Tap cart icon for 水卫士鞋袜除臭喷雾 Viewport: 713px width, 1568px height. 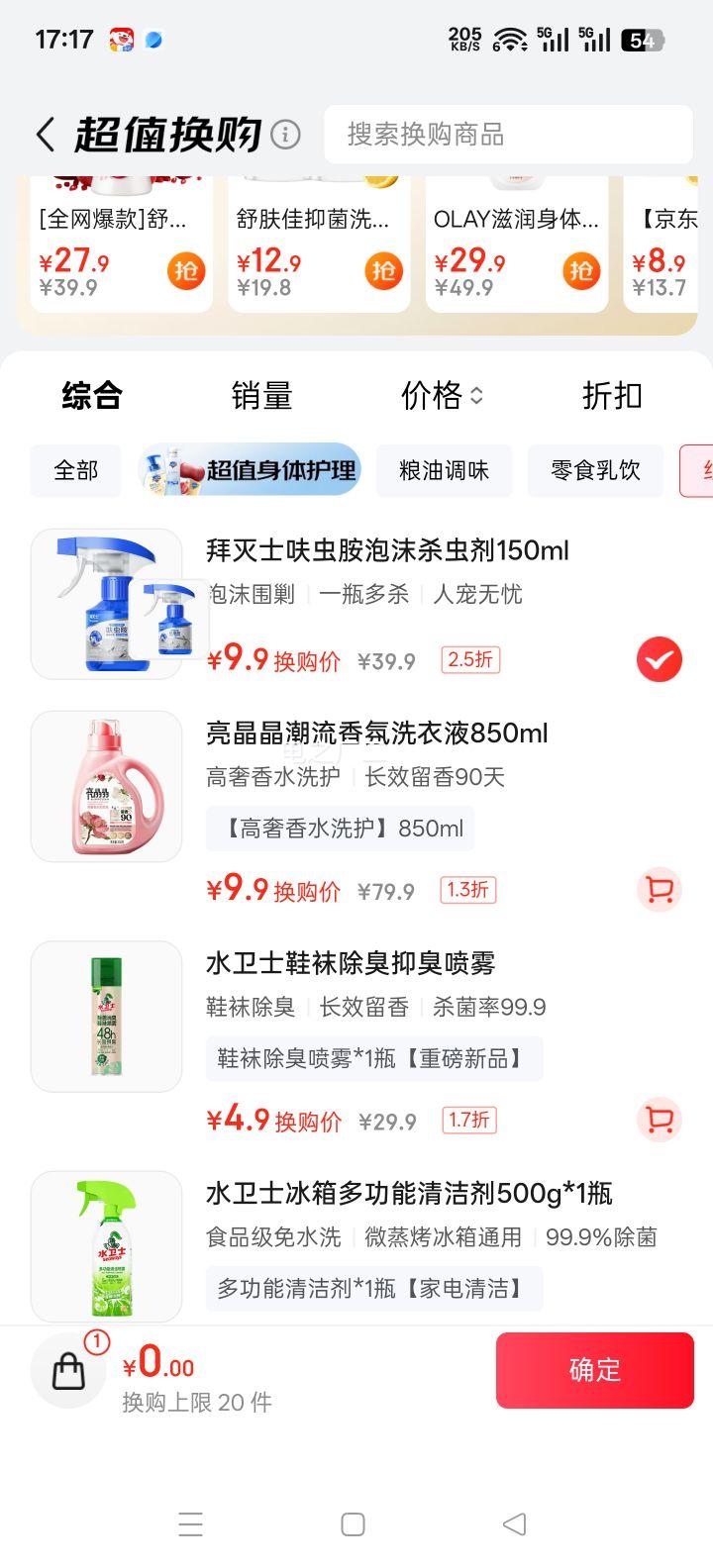coord(659,1120)
